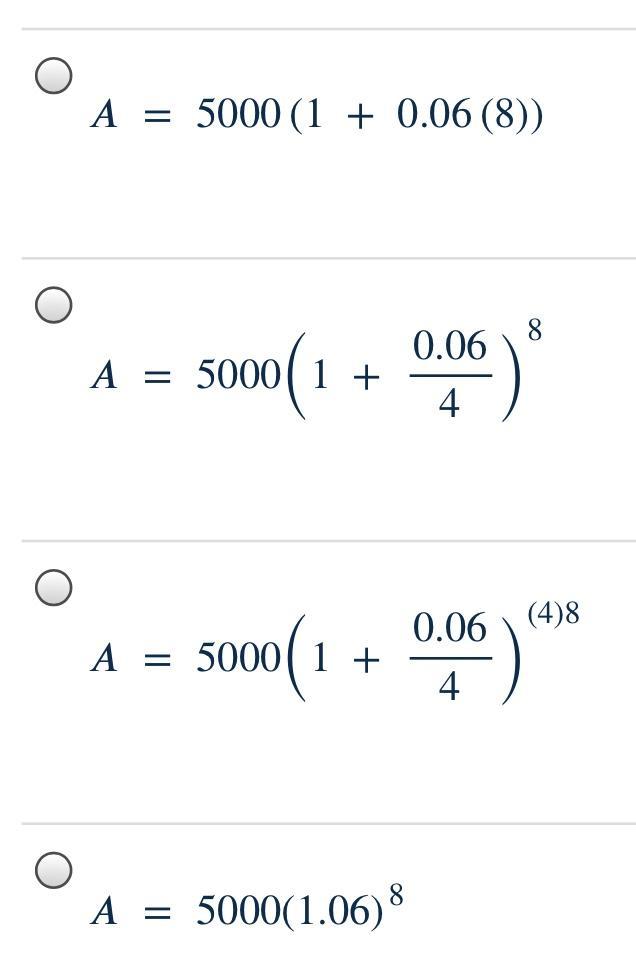
Task: Select the option A = 5000(1.06)^8
Action: click(x=54, y=870)
